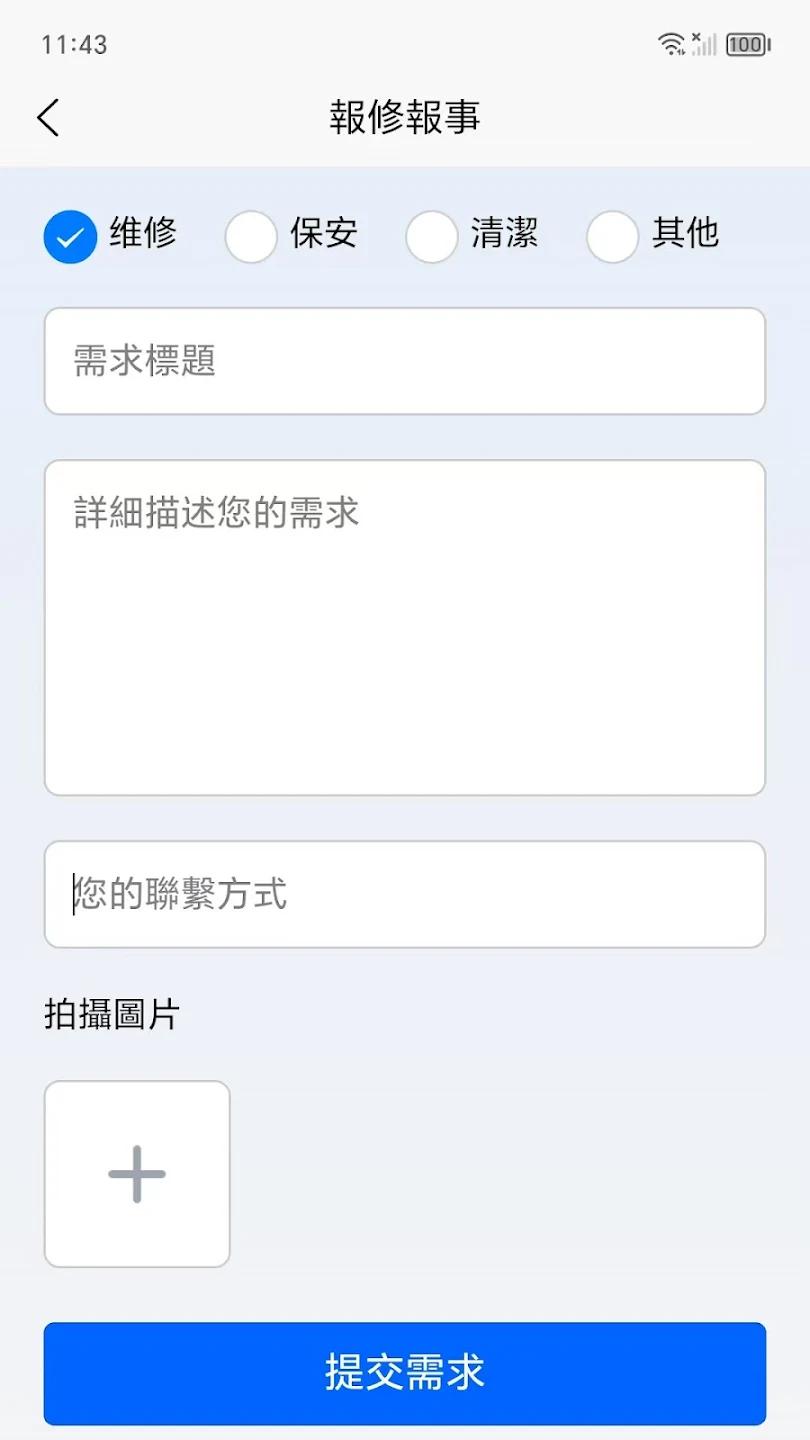Tap the cellular signal icon
Screen dimensions: 810x1440
pyautogui.click(x=704, y=44)
